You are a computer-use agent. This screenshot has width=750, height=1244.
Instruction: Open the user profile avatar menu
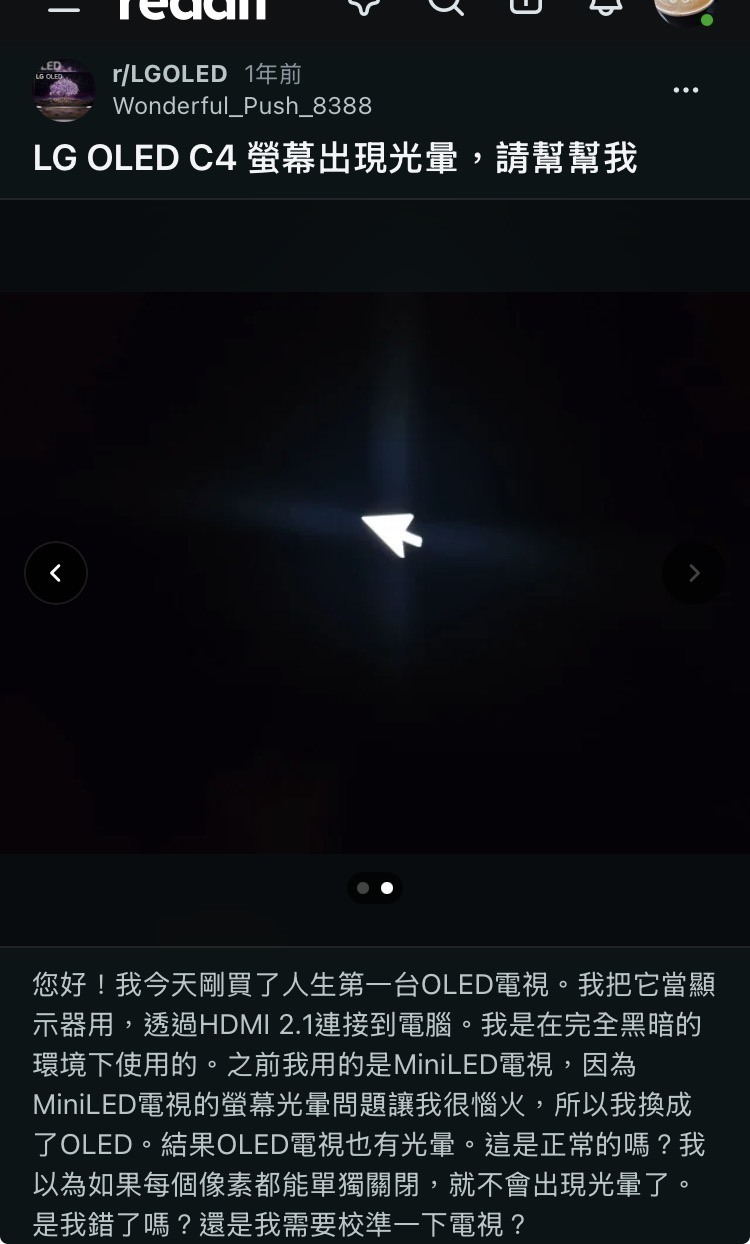(x=684, y=8)
